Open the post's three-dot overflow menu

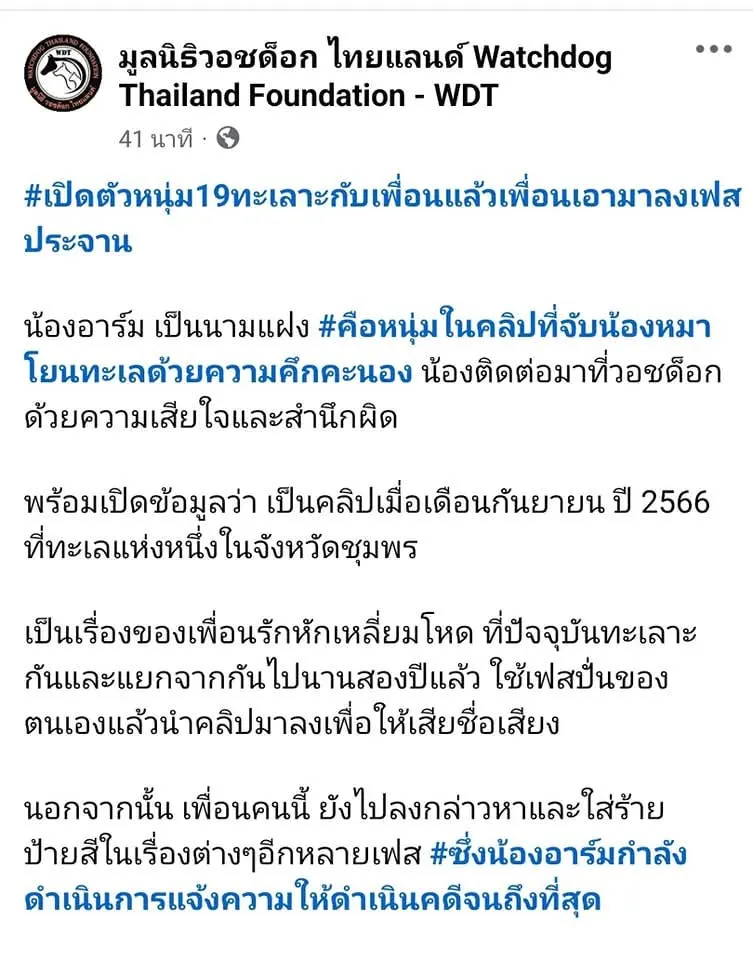(713, 49)
